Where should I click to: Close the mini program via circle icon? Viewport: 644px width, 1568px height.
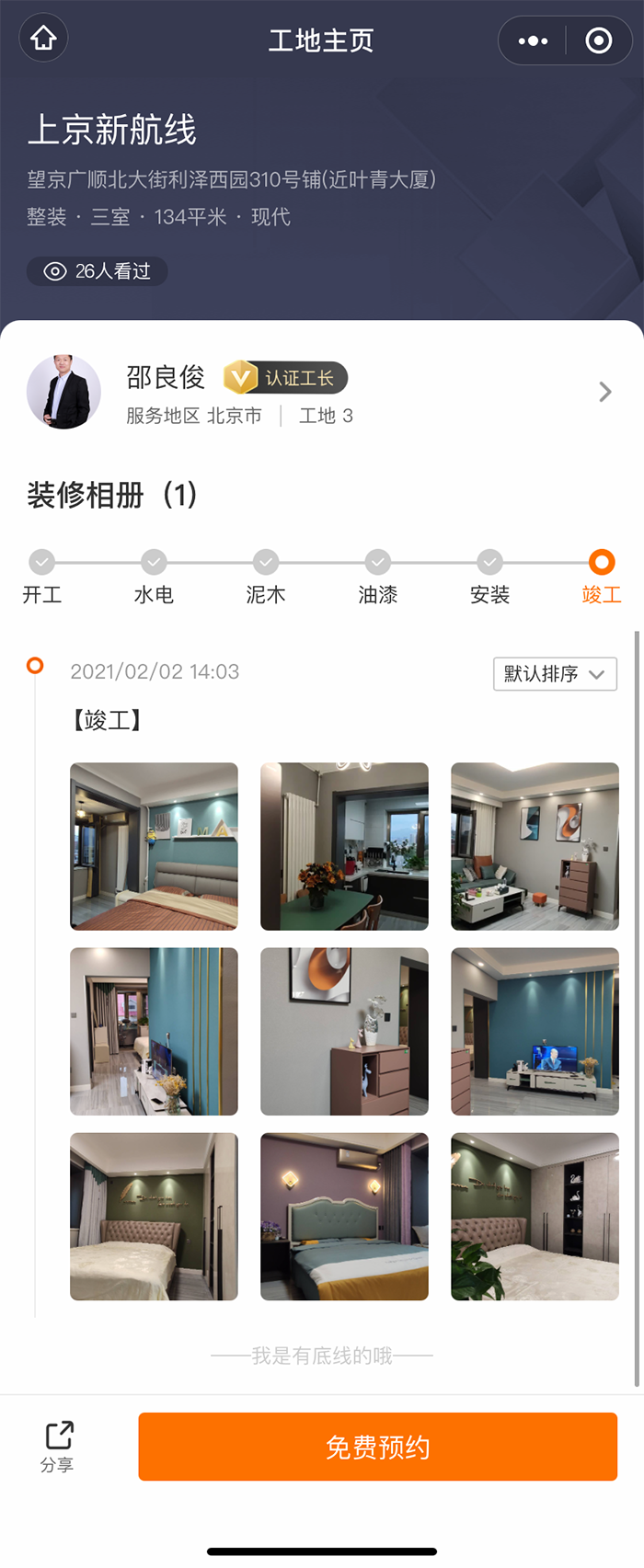(599, 40)
